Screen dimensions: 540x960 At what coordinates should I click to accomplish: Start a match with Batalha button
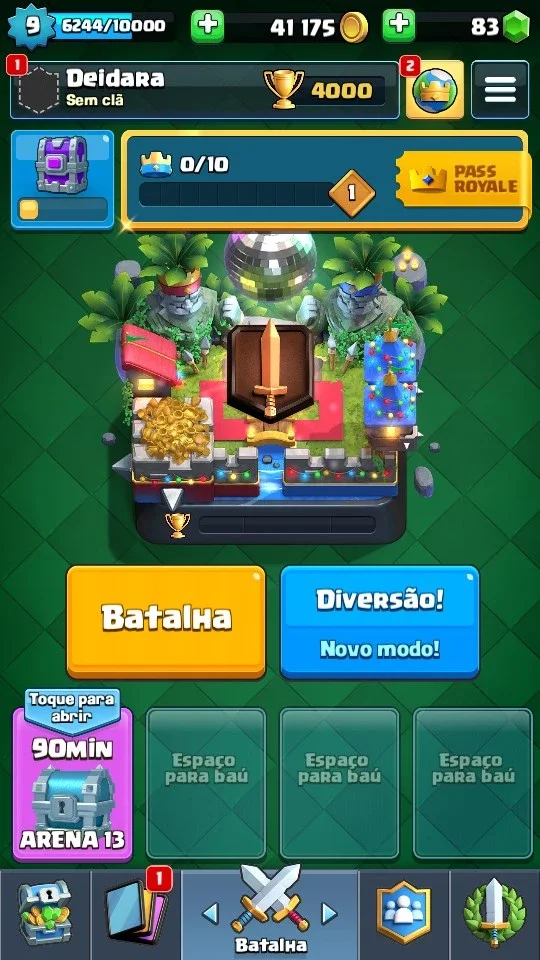pos(166,621)
